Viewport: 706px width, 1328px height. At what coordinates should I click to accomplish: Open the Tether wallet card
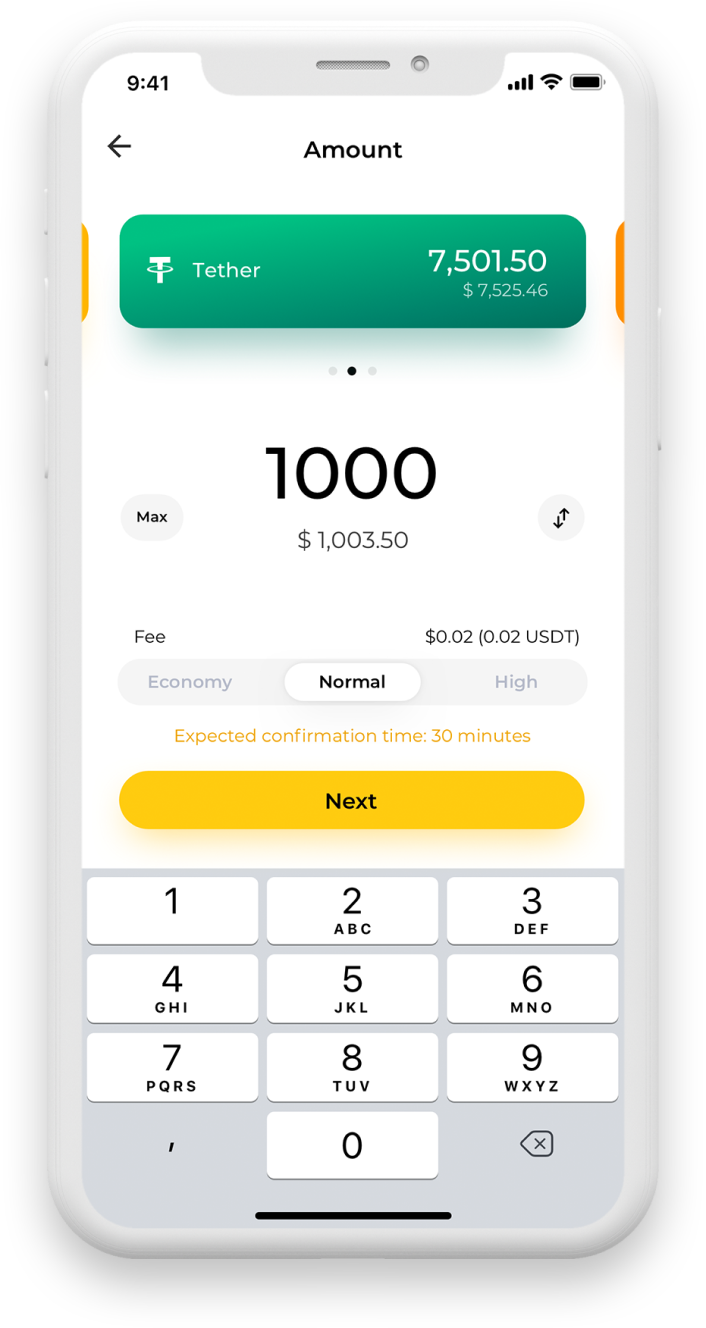352,271
